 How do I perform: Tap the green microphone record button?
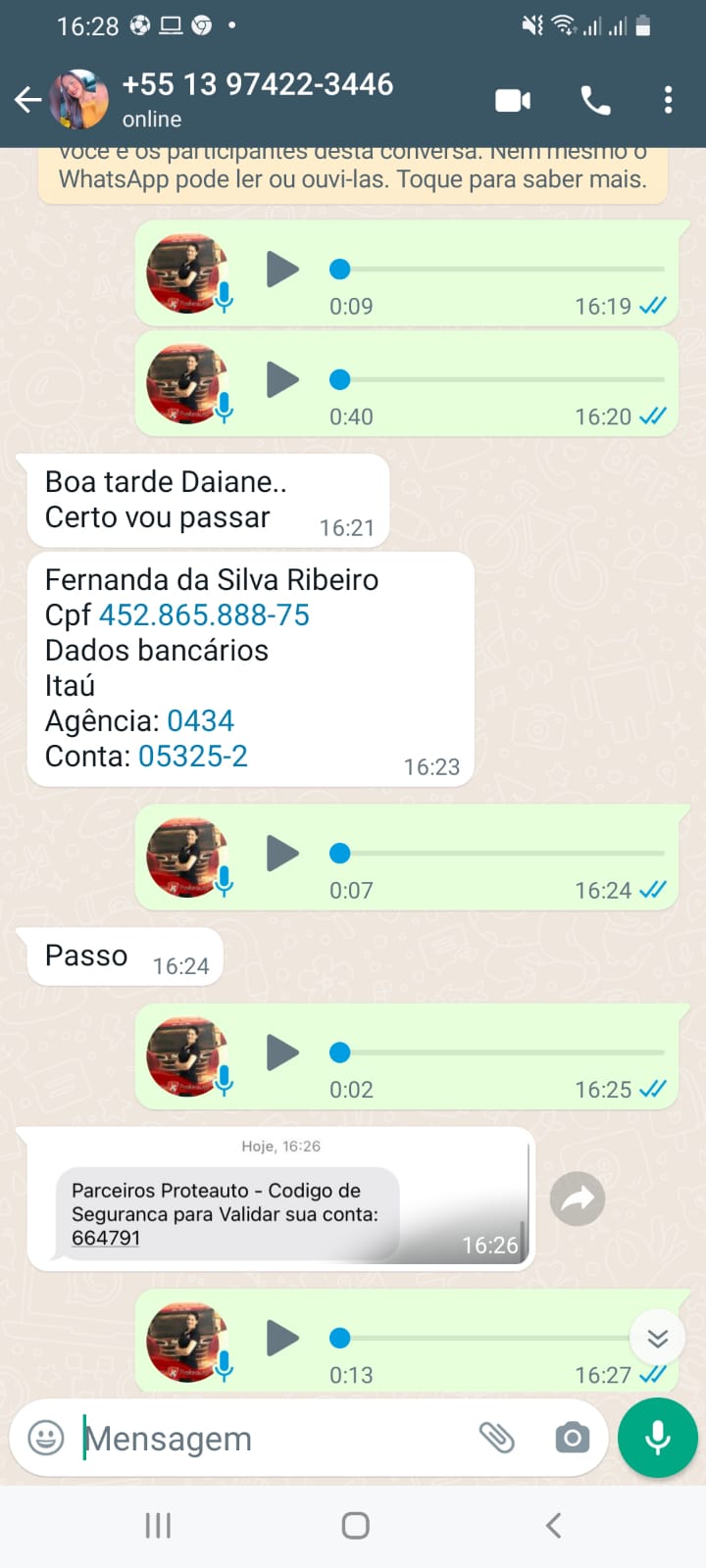[x=658, y=1438]
